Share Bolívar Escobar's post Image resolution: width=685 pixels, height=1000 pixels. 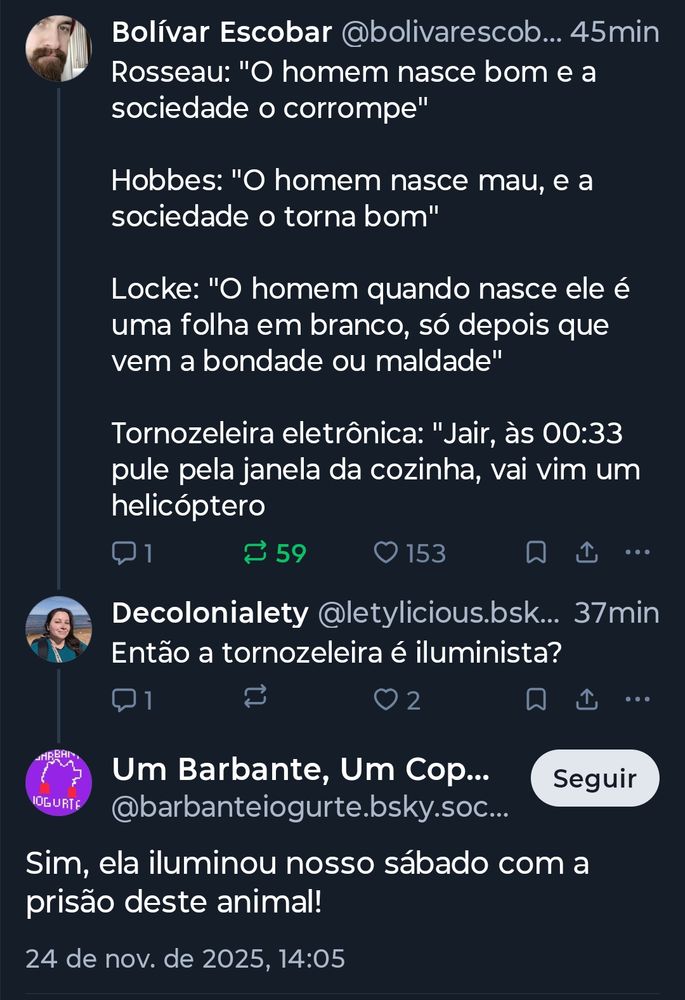point(587,552)
